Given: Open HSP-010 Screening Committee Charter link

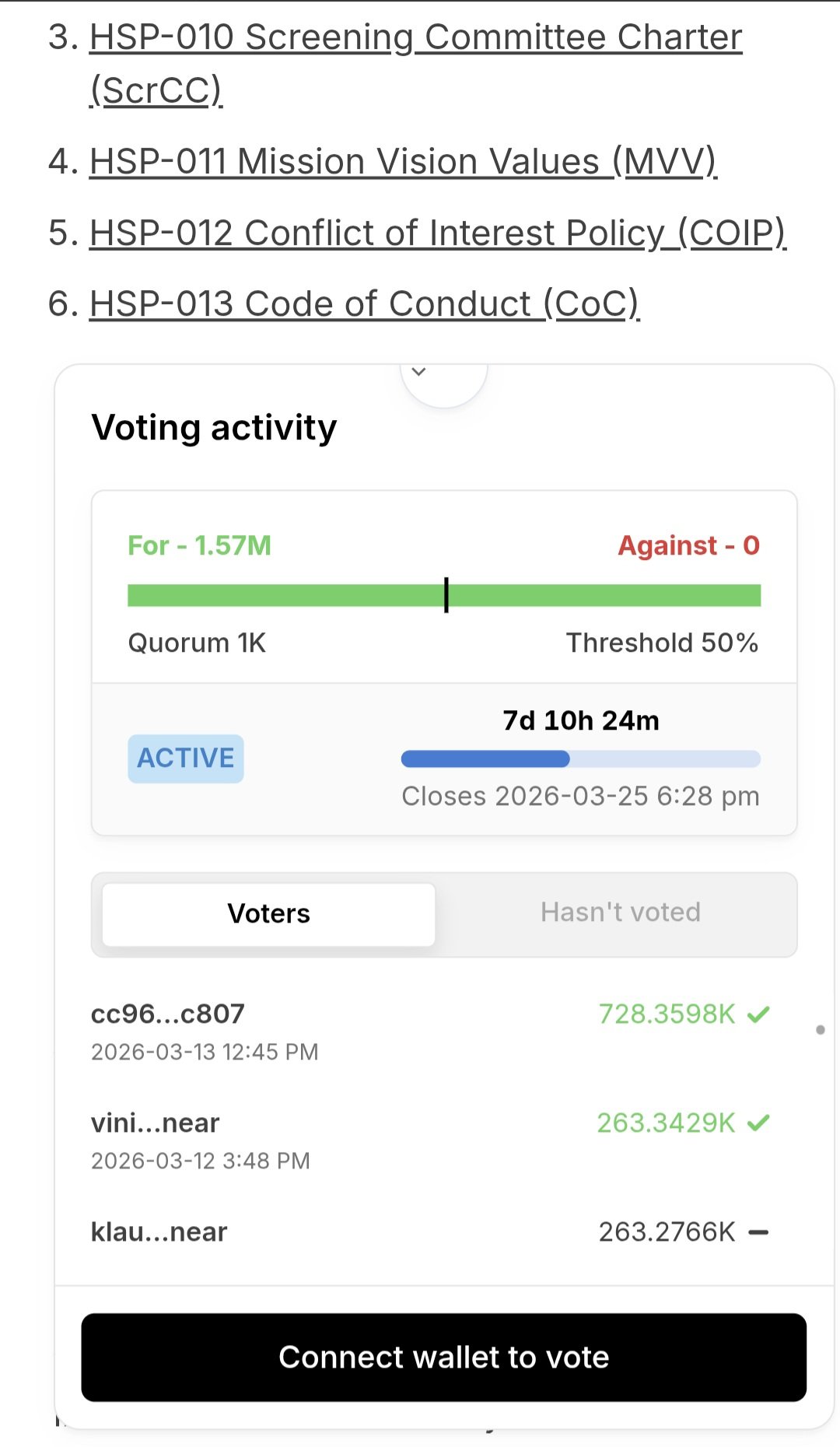Looking at the screenshot, I should (415, 37).
